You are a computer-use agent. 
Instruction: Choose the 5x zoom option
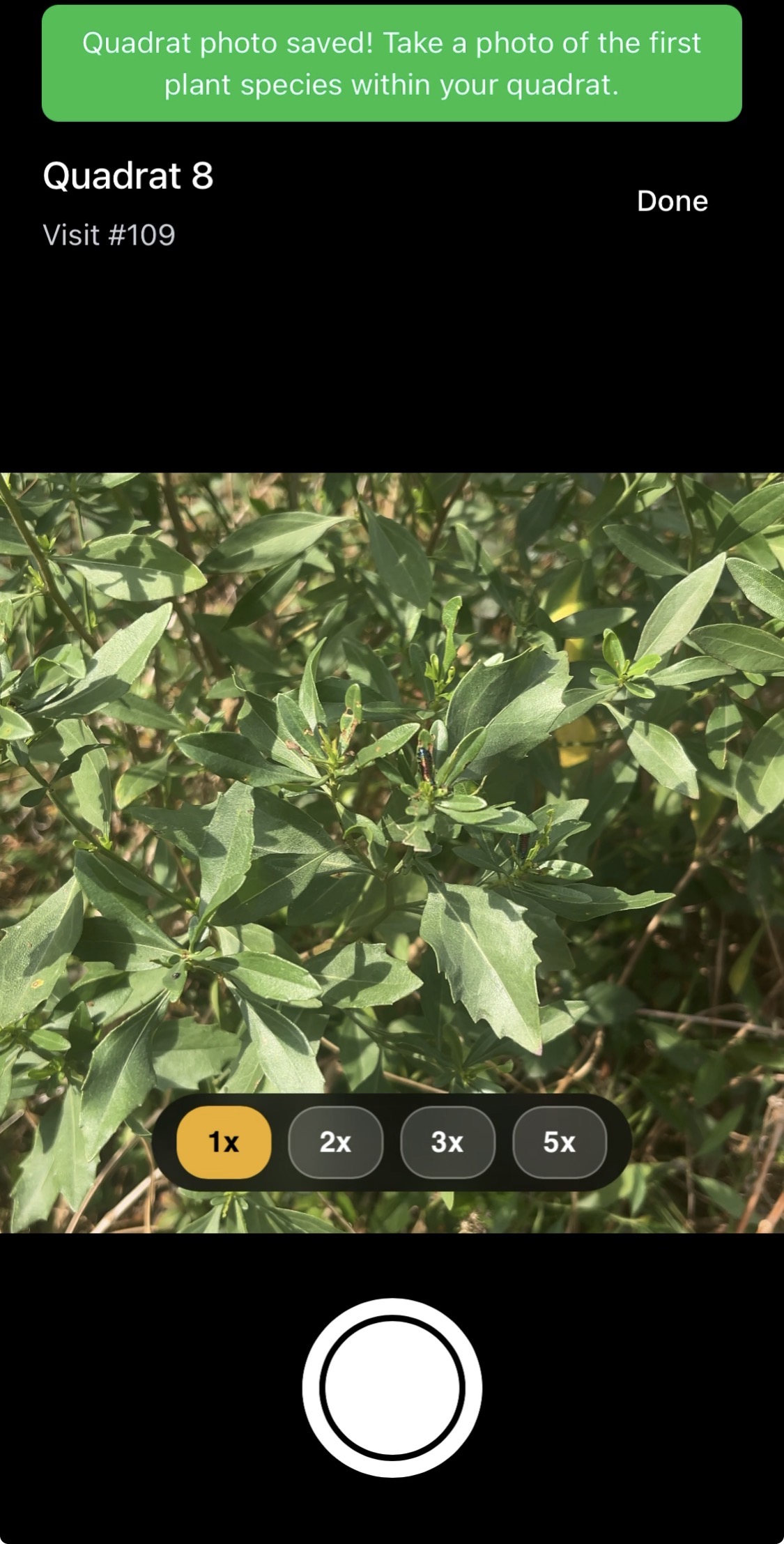point(559,1142)
